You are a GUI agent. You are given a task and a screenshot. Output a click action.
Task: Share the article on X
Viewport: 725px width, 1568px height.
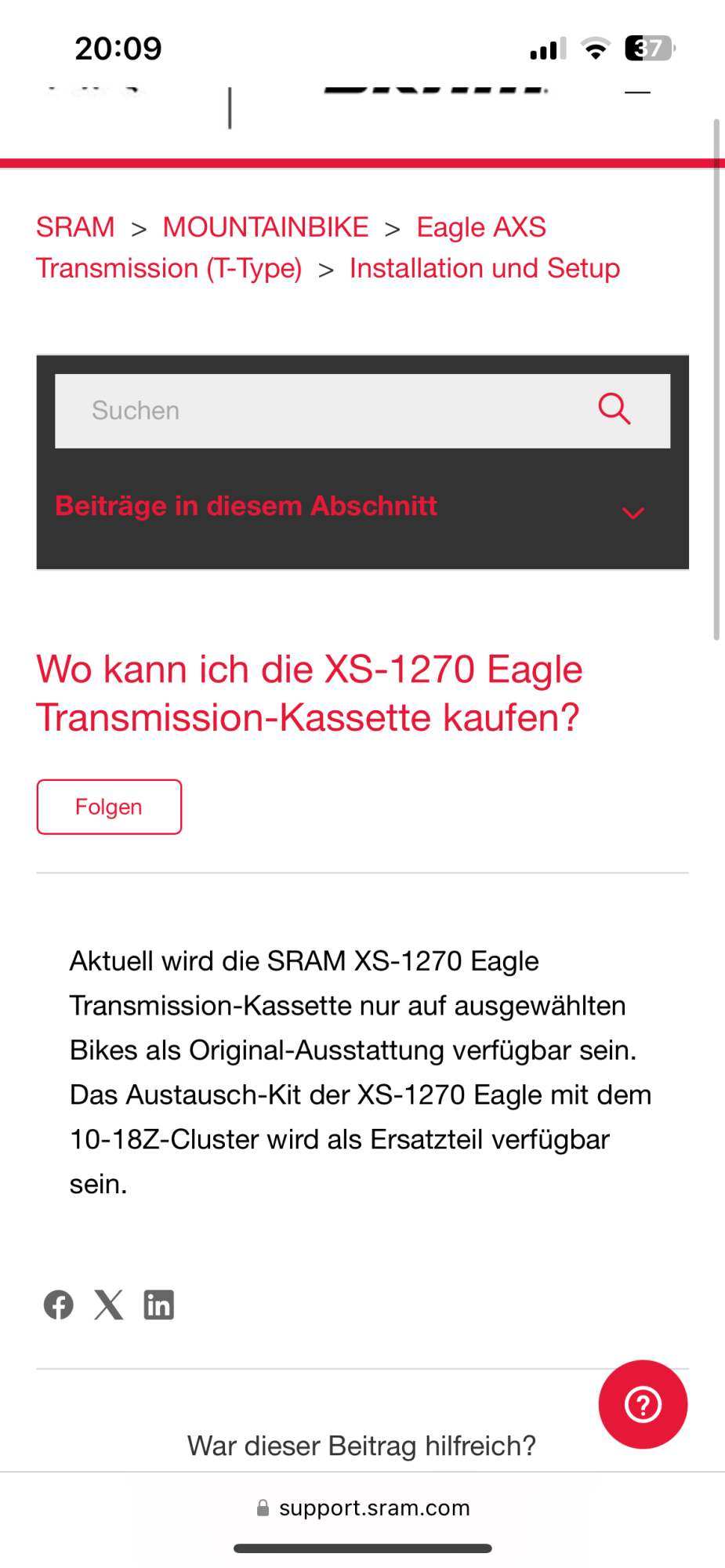click(109, 1305)
